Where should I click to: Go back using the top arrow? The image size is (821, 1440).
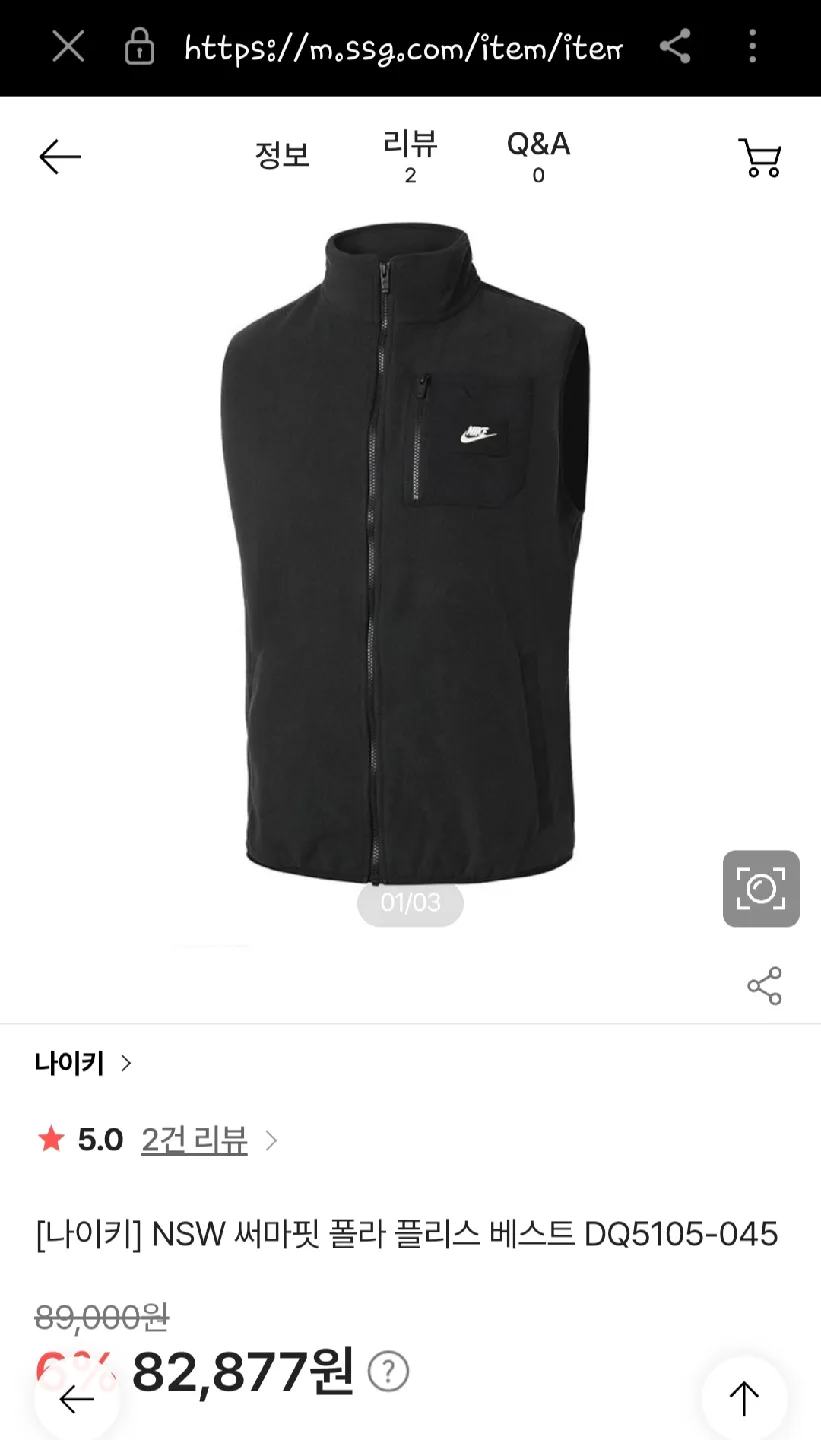(60, 156)
